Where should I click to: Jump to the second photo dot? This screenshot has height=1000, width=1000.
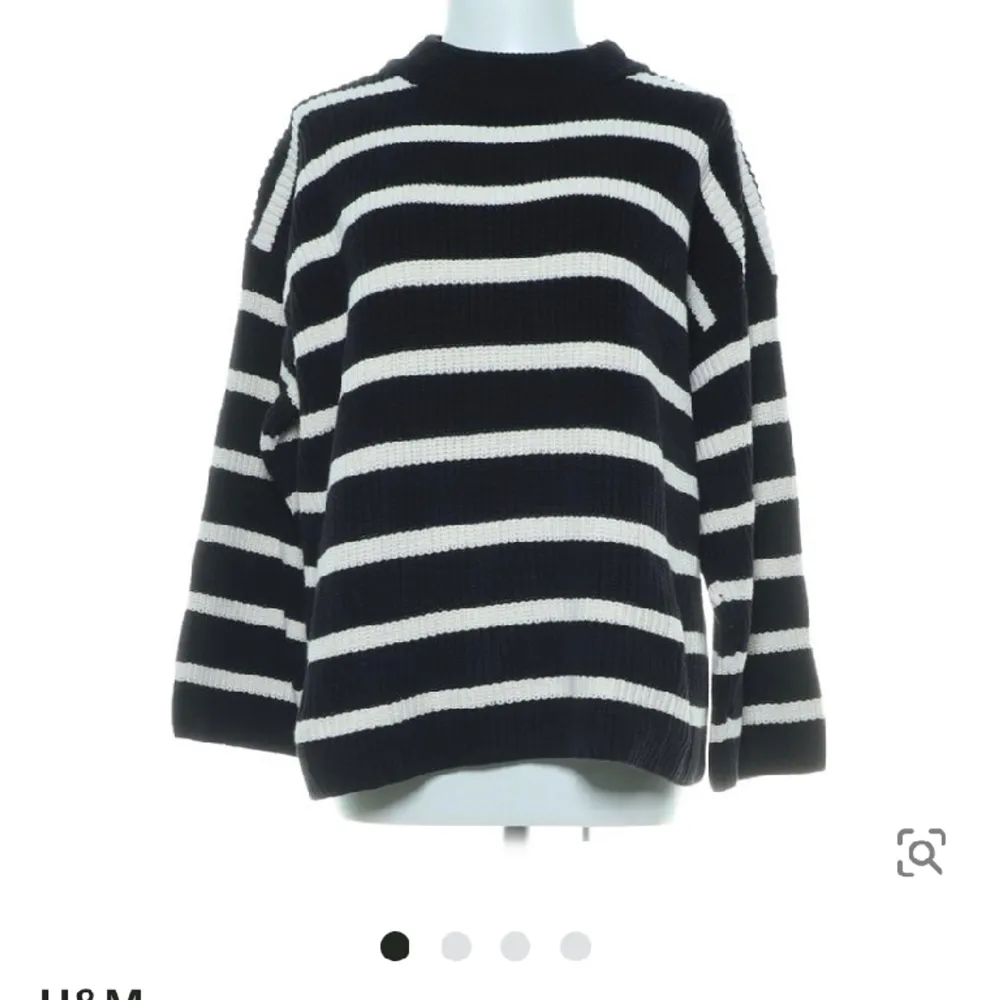(456, 945)
